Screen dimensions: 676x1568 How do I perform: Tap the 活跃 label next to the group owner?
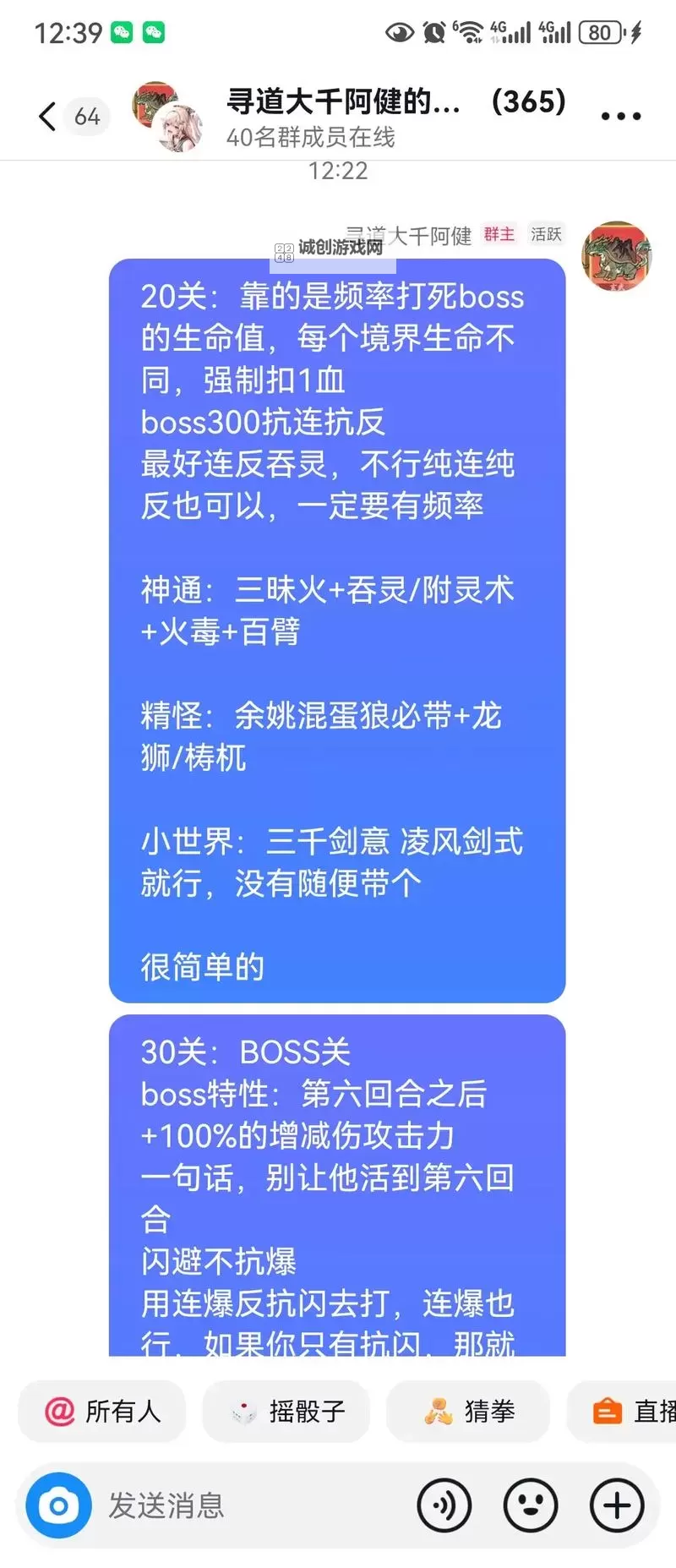pos(546,235)
